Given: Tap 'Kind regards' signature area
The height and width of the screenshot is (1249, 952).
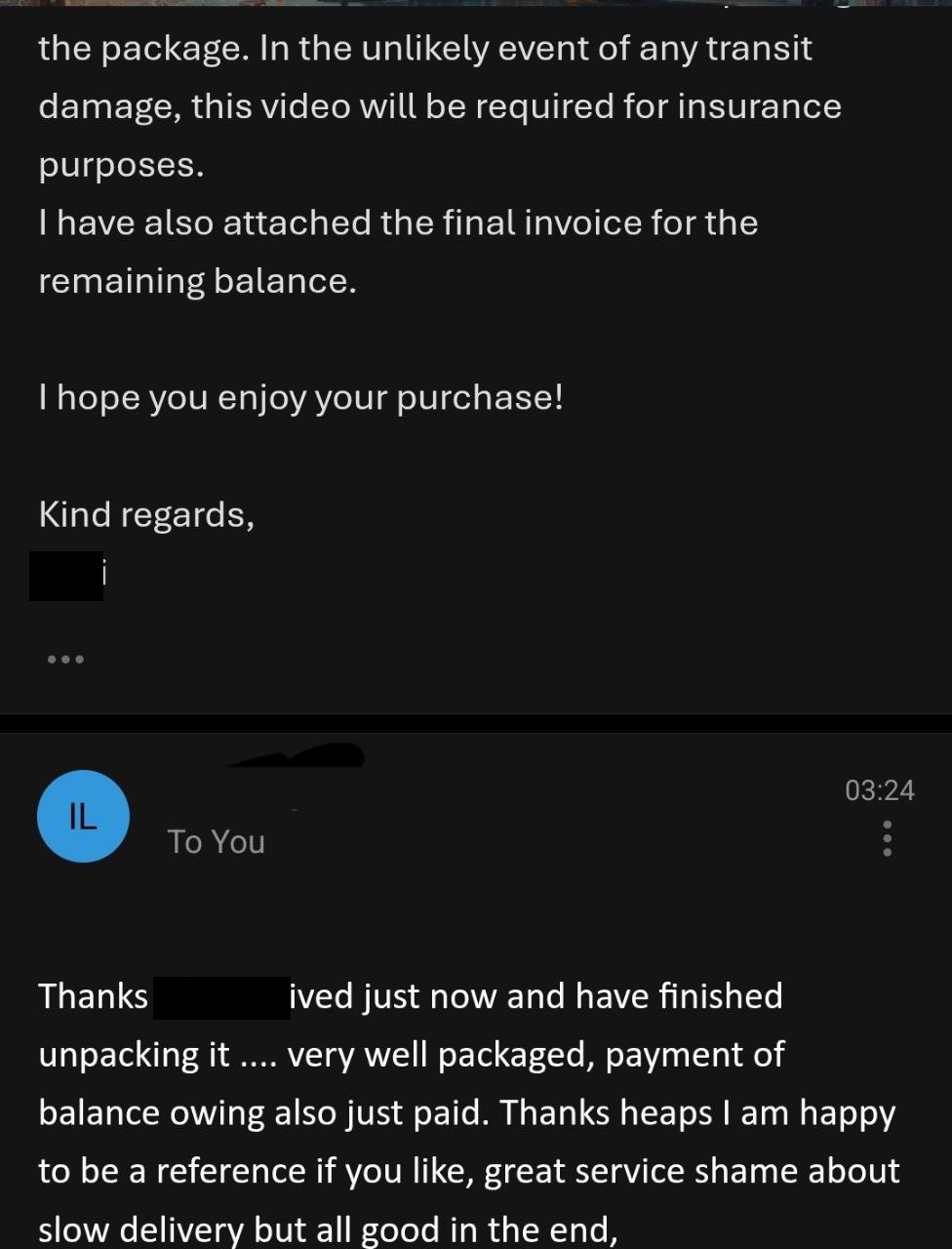Looking at the screenshot, I should coord(145,514).
